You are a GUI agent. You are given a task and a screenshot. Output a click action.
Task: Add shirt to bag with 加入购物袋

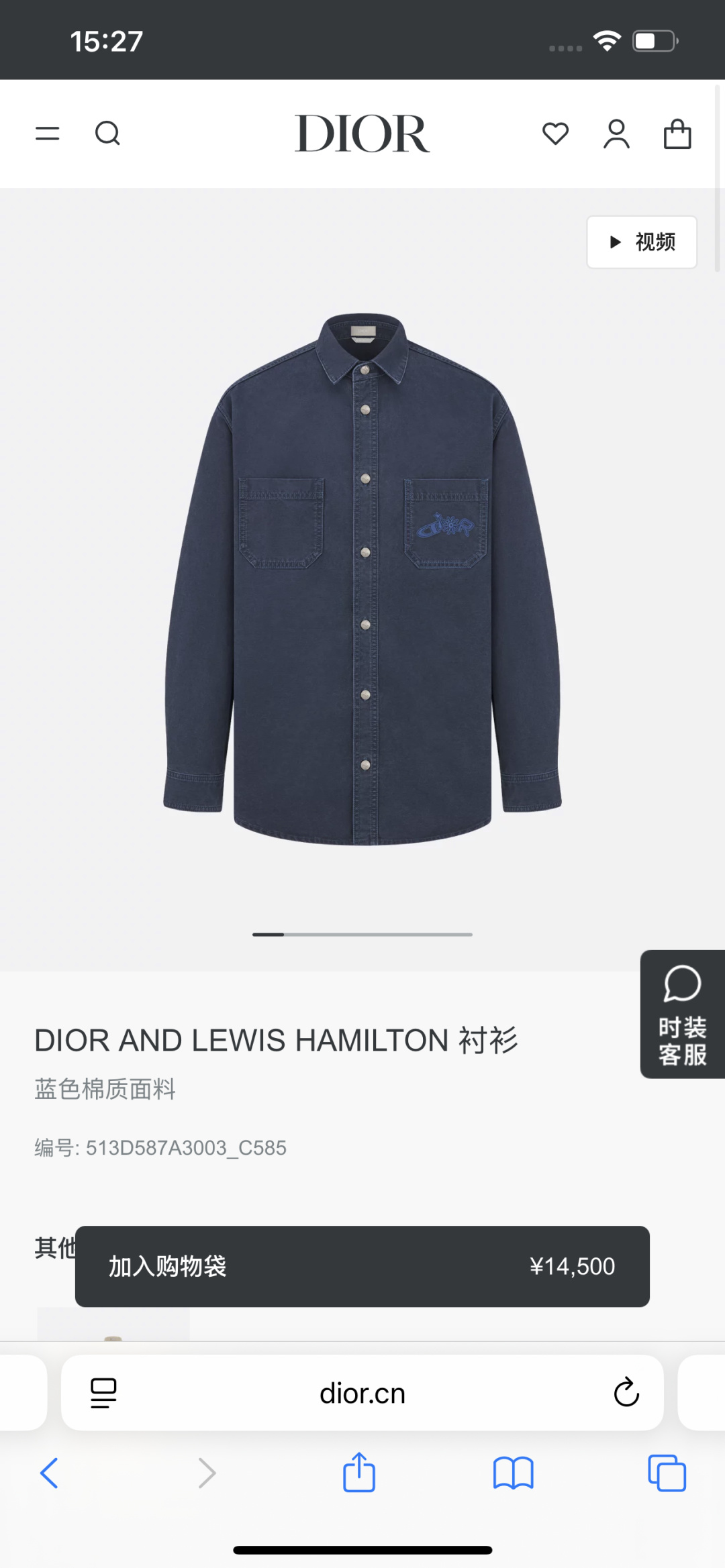(362, 1266)
